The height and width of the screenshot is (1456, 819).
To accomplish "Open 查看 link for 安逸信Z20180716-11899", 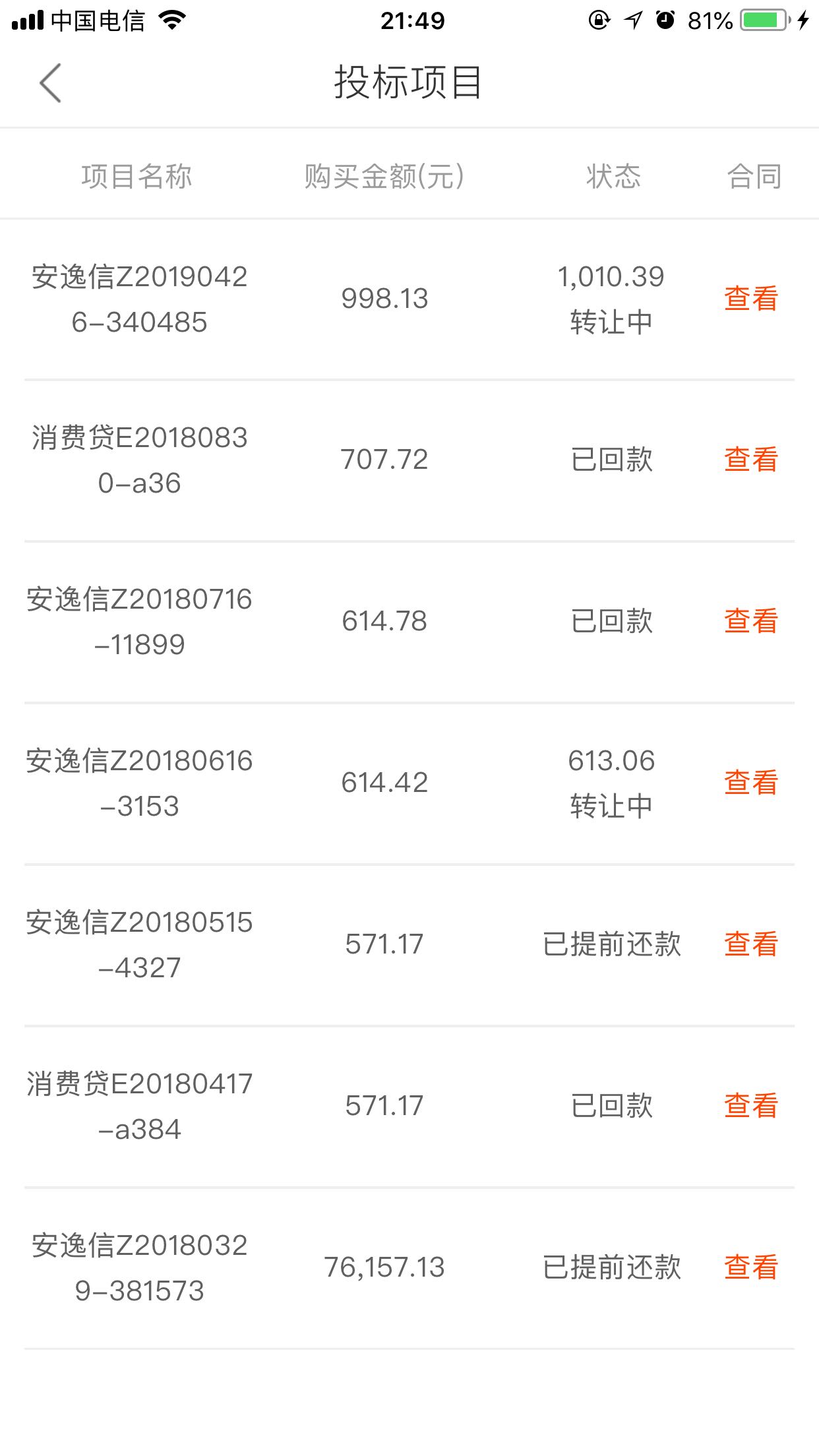I will pos(750,621).
